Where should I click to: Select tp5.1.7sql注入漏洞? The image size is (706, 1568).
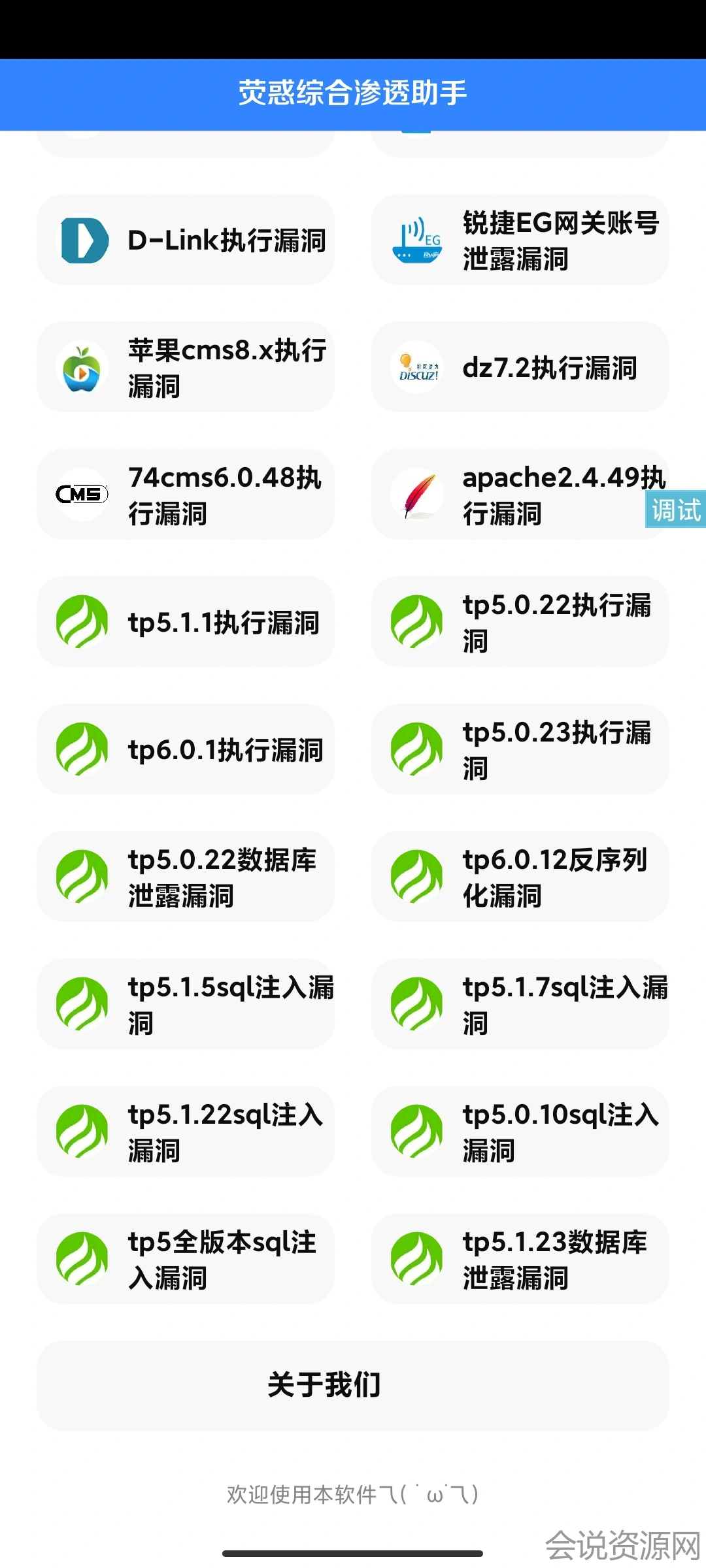(520, 1004)
